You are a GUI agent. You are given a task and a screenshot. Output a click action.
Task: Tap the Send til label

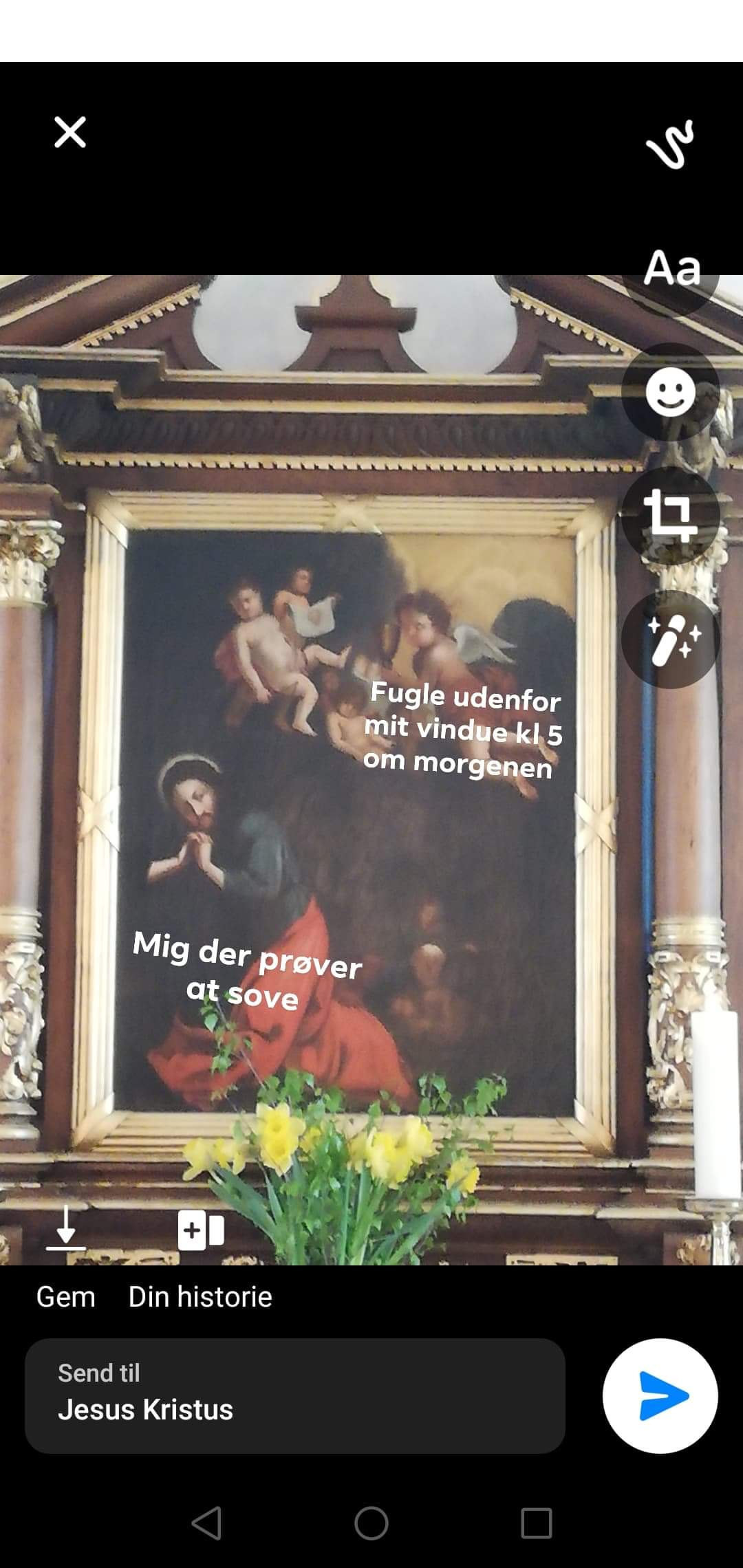[99, 1372]
